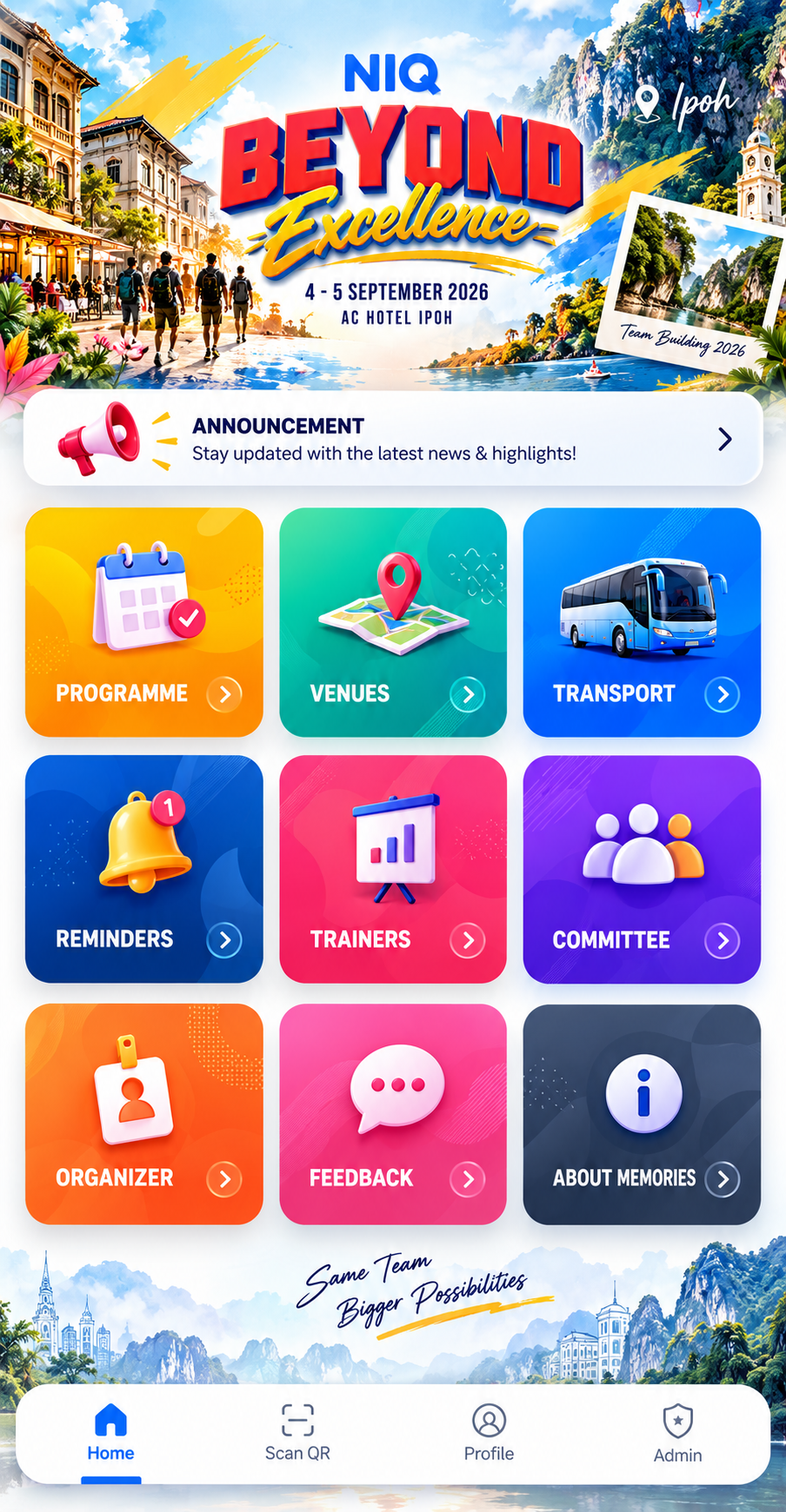Viewport: 786px width, 1512px height.
Task: Open the Admin tab
Action: (x=677, y=1436)
